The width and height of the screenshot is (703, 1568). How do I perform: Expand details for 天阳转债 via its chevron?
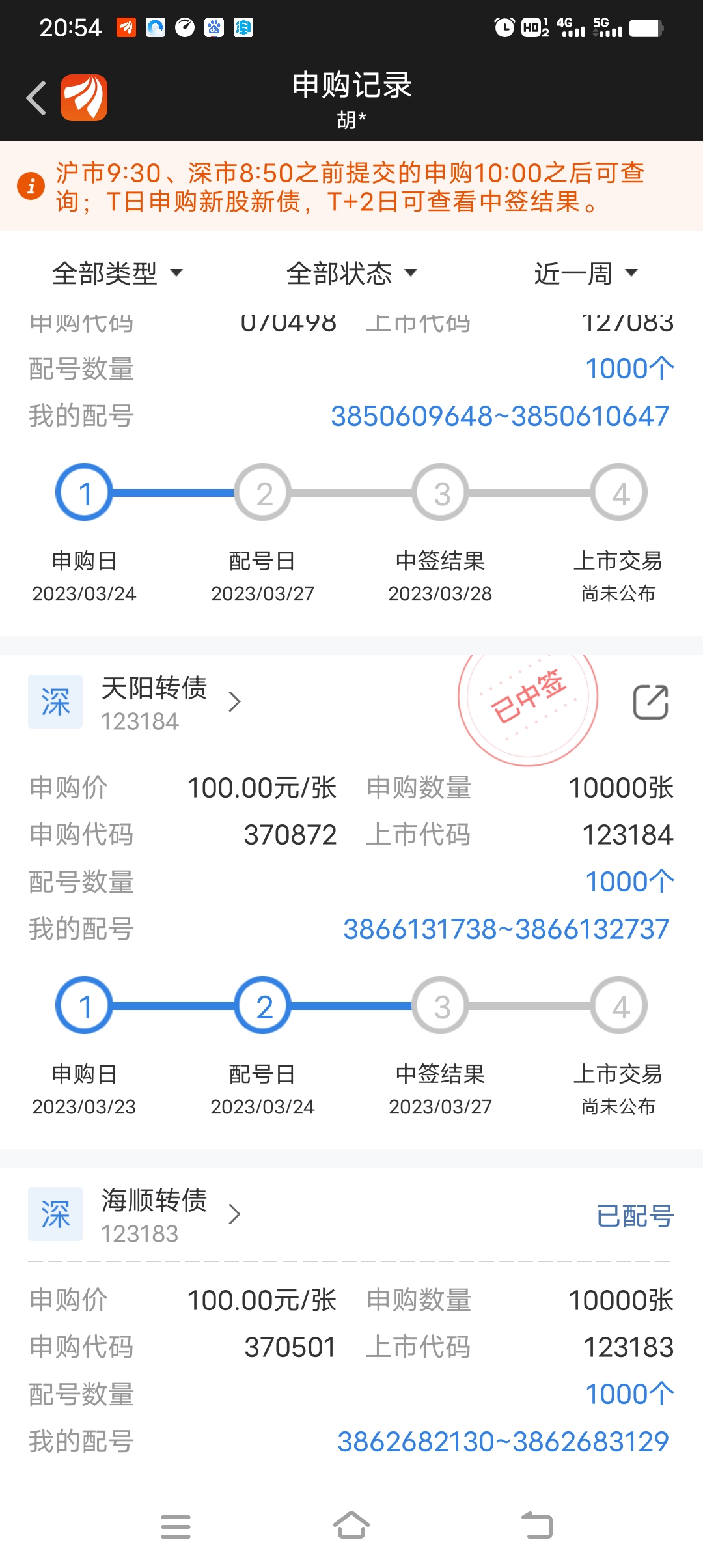click(x=234, y=702)
